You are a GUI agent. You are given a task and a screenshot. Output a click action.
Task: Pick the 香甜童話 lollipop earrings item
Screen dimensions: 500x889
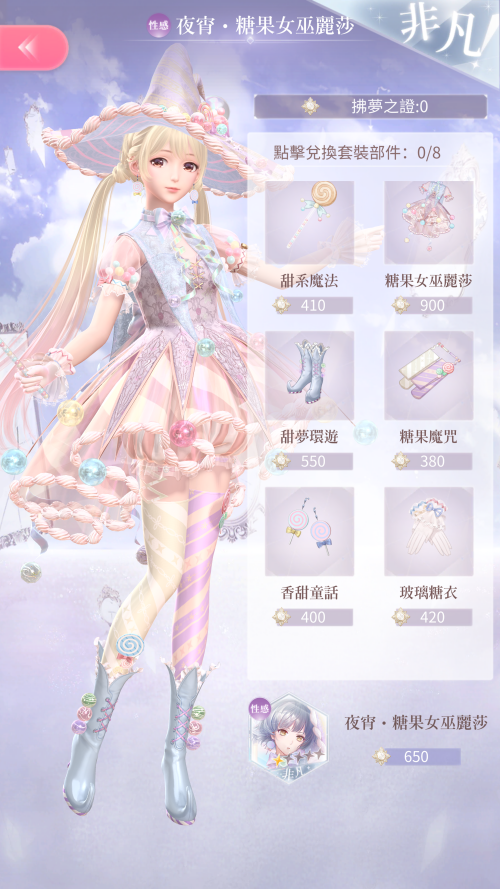(310, 531)
